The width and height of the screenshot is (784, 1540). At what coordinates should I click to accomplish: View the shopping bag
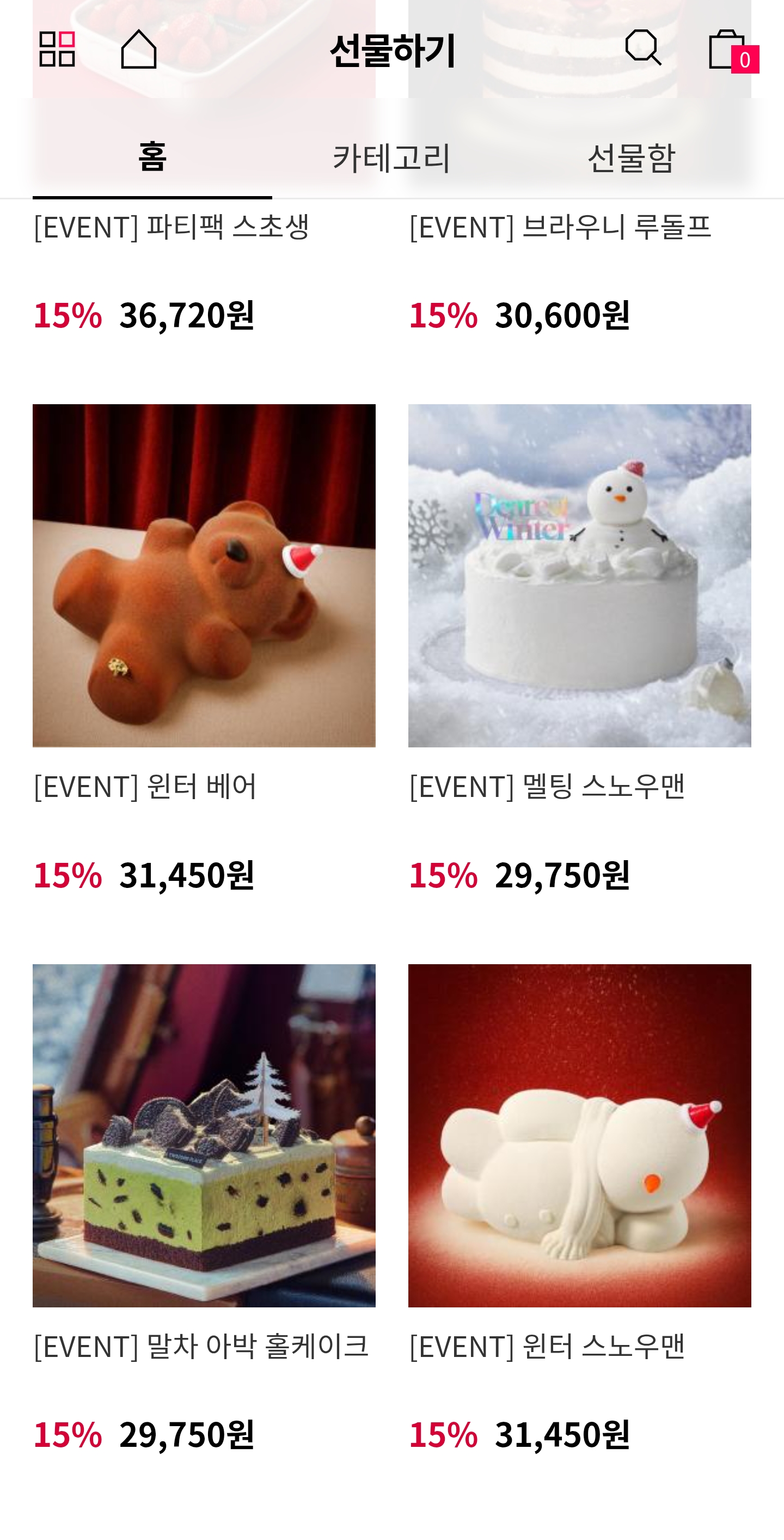728,50
